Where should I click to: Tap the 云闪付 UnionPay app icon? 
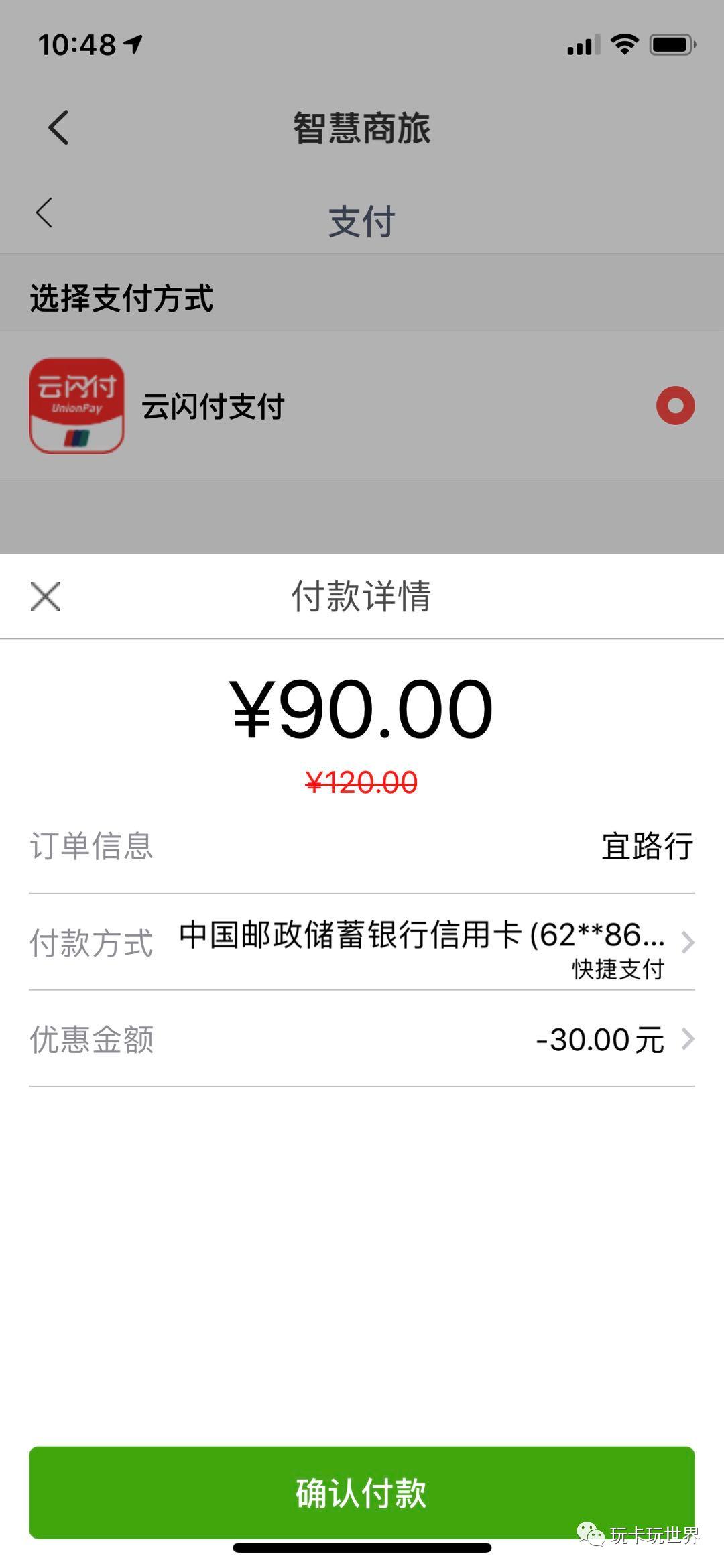(x=76, y=406)
